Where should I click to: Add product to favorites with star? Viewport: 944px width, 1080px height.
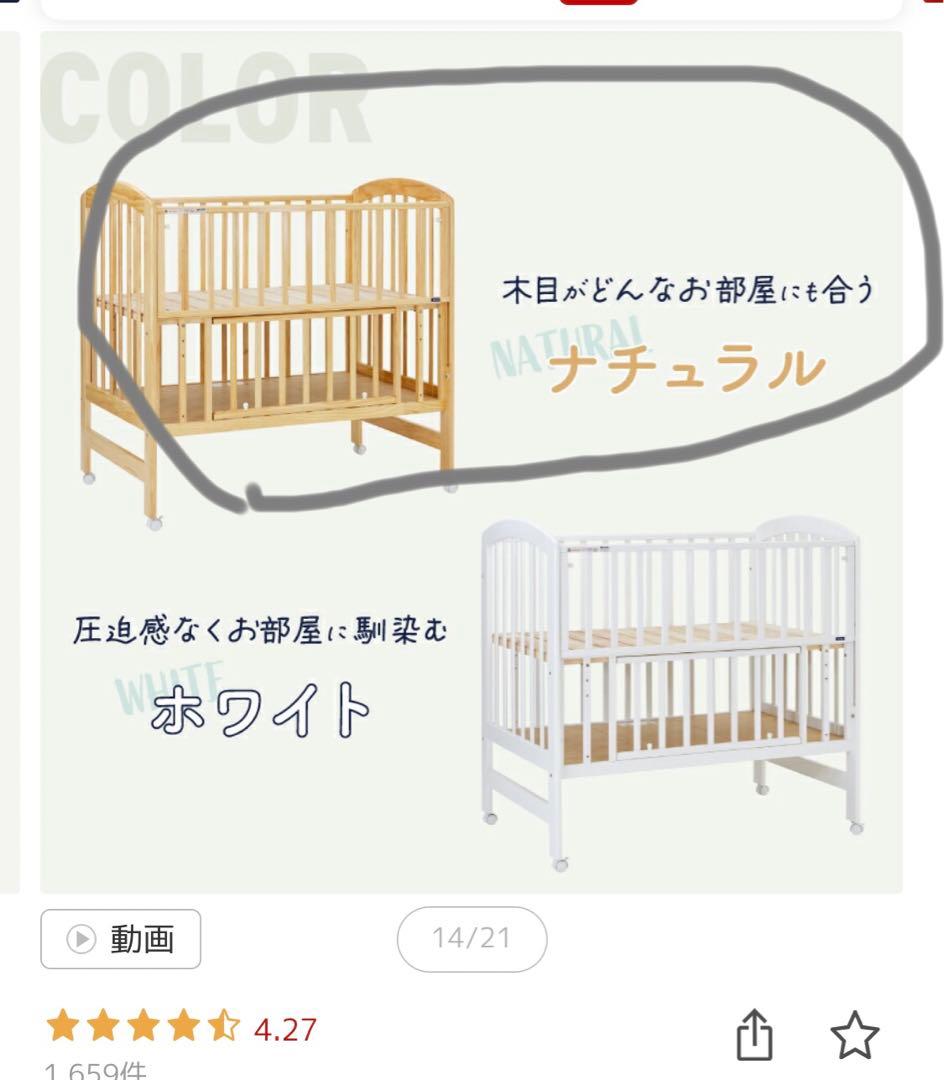pyautogui.click(x=855, y=1035)
